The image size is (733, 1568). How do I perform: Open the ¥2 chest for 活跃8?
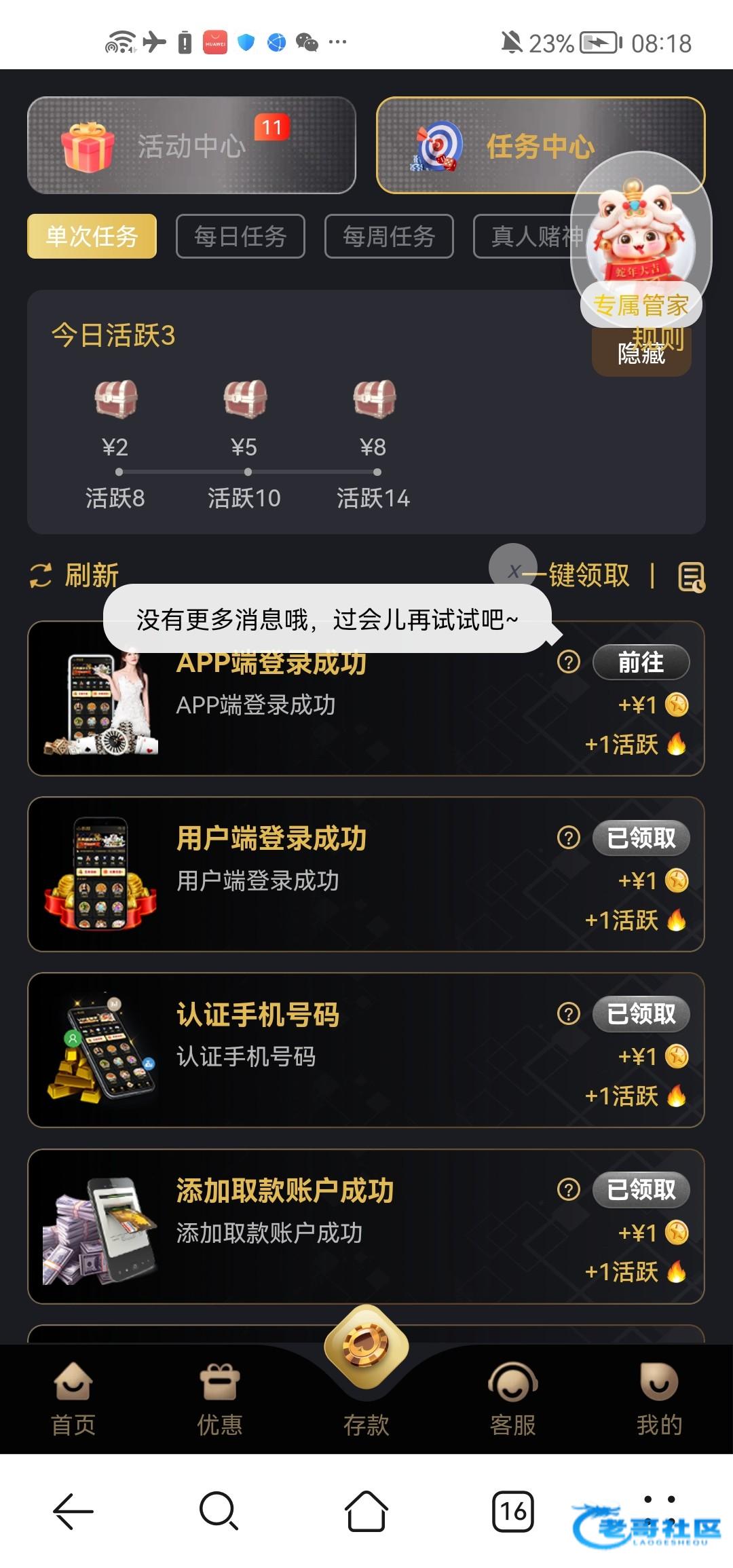tap(116, 399)
